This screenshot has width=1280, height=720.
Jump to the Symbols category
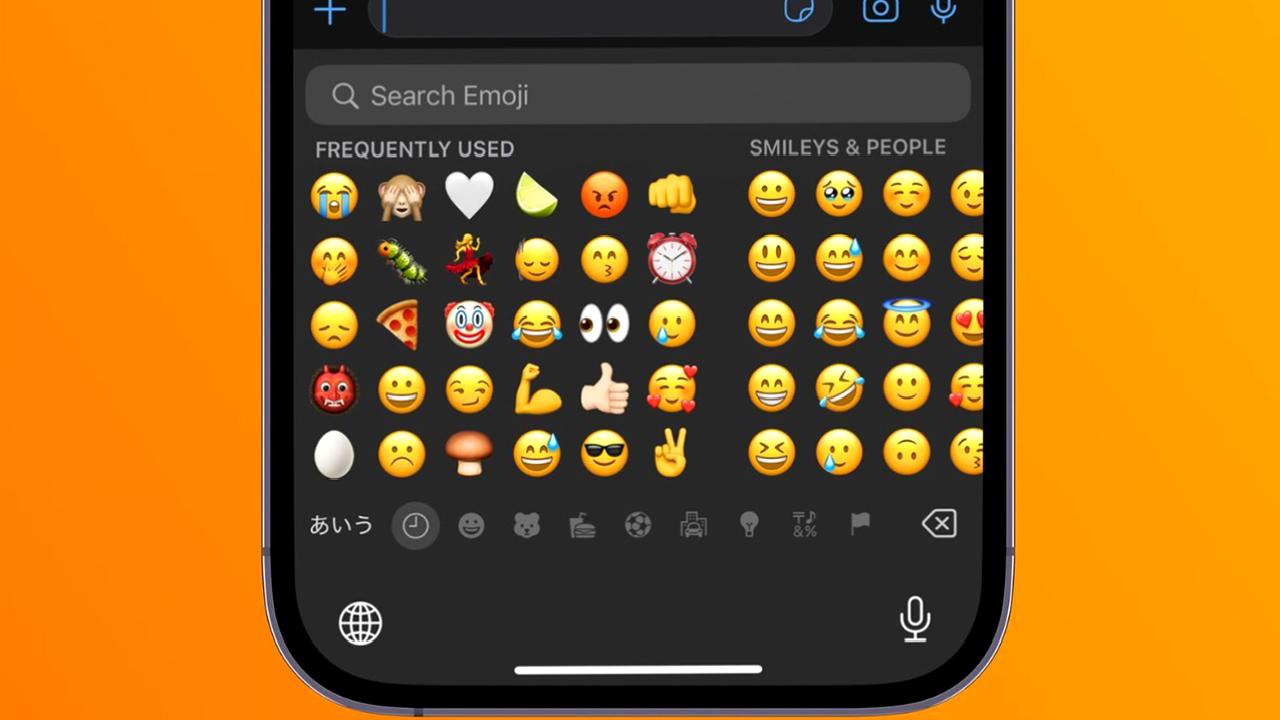click(x=805, y=525)
